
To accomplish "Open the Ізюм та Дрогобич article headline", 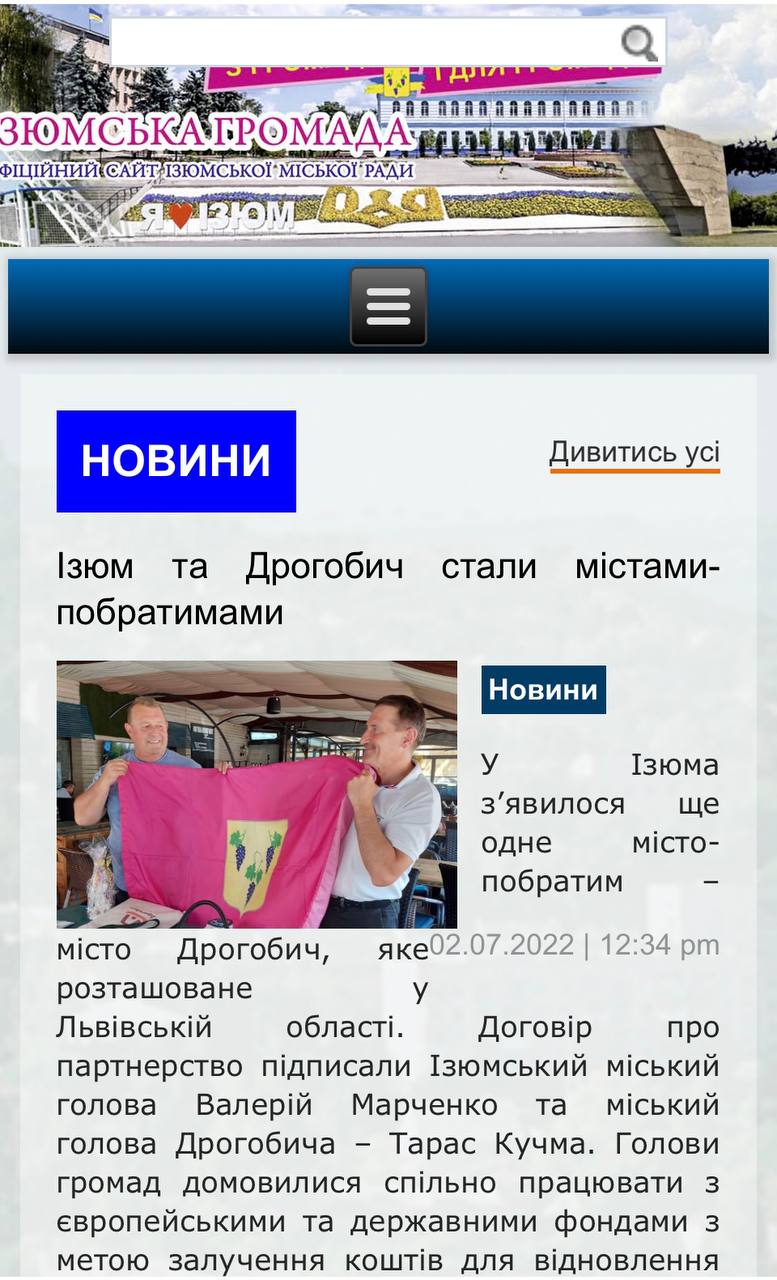I will 388,589.
